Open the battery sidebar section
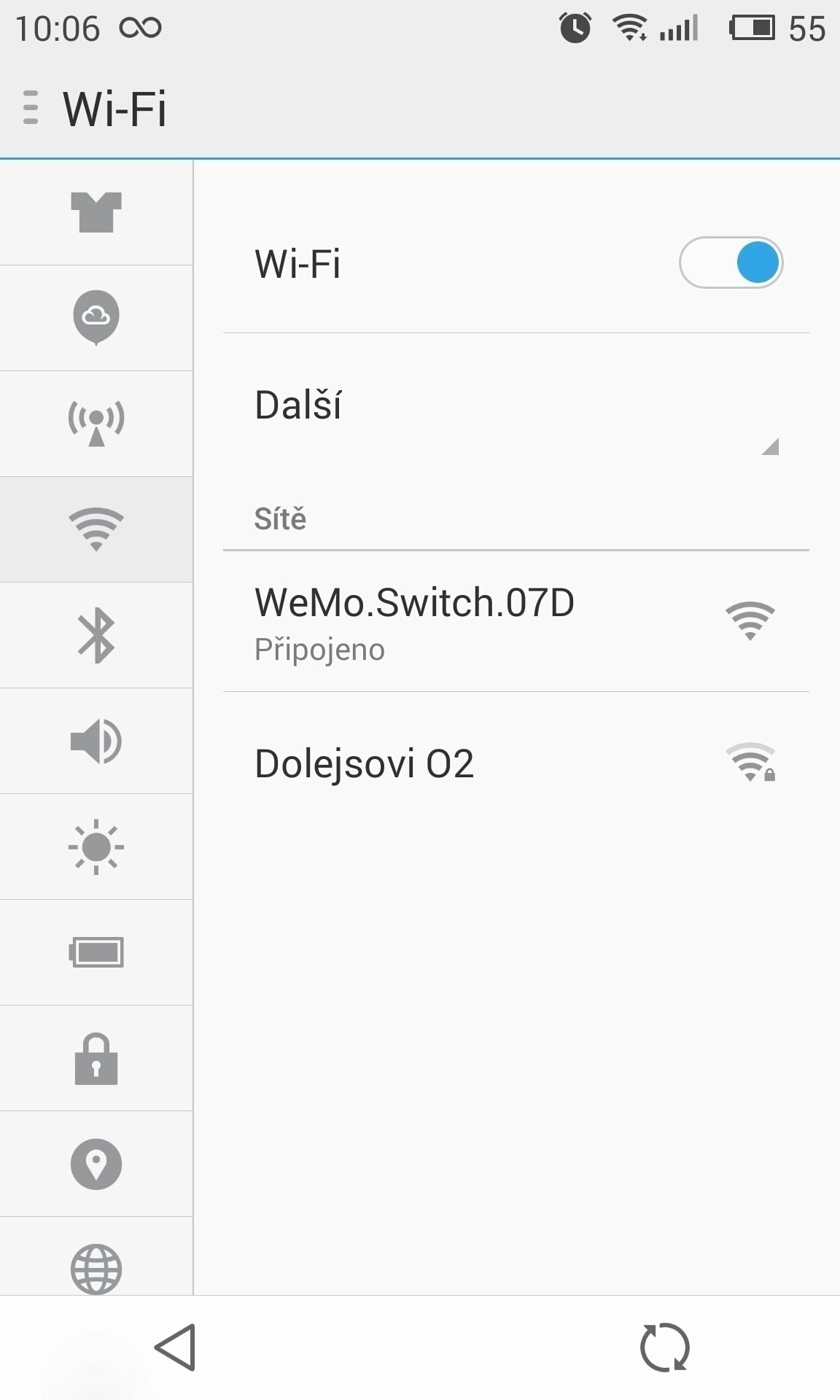The image size is (840, 1400). 96,952
